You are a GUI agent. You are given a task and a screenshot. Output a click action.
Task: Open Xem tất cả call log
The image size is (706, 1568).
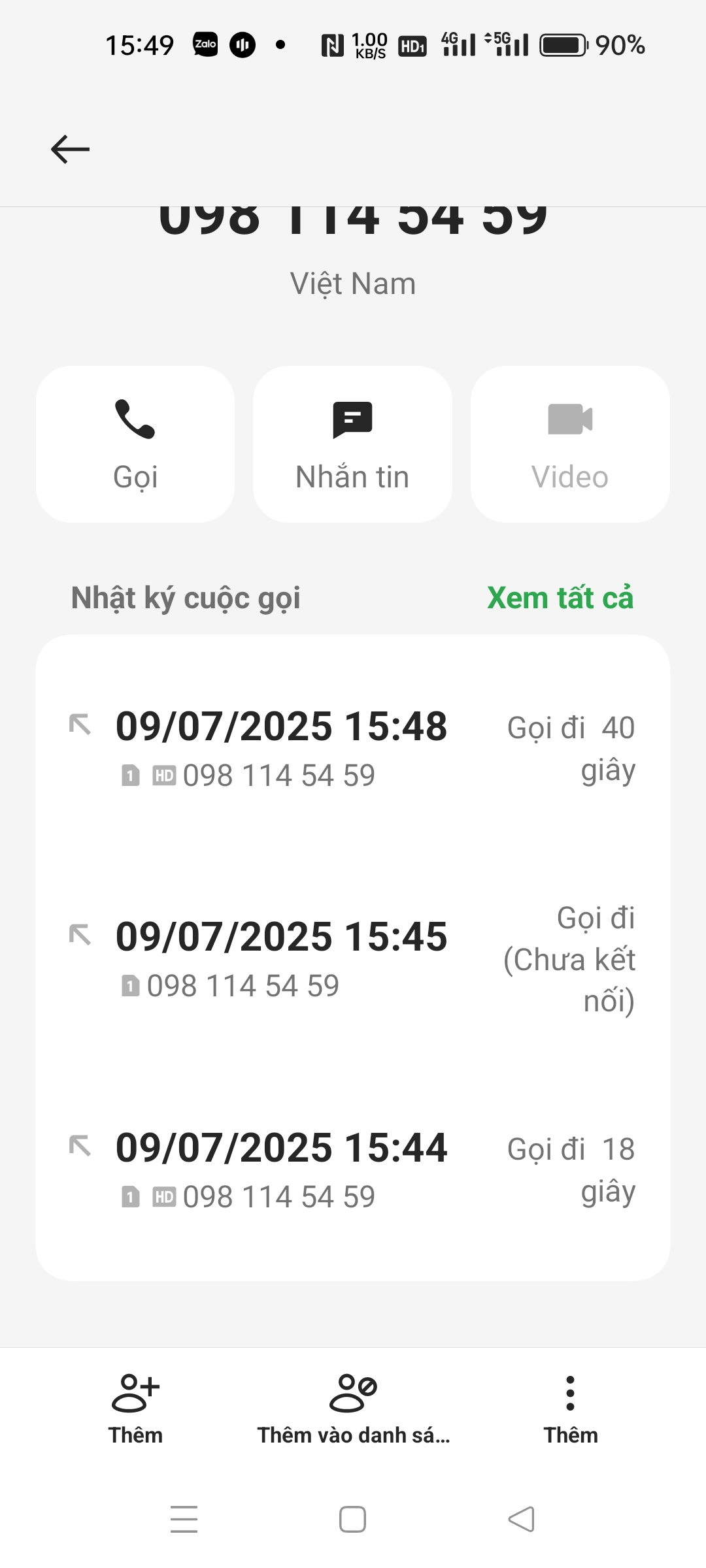click(560, 598)
